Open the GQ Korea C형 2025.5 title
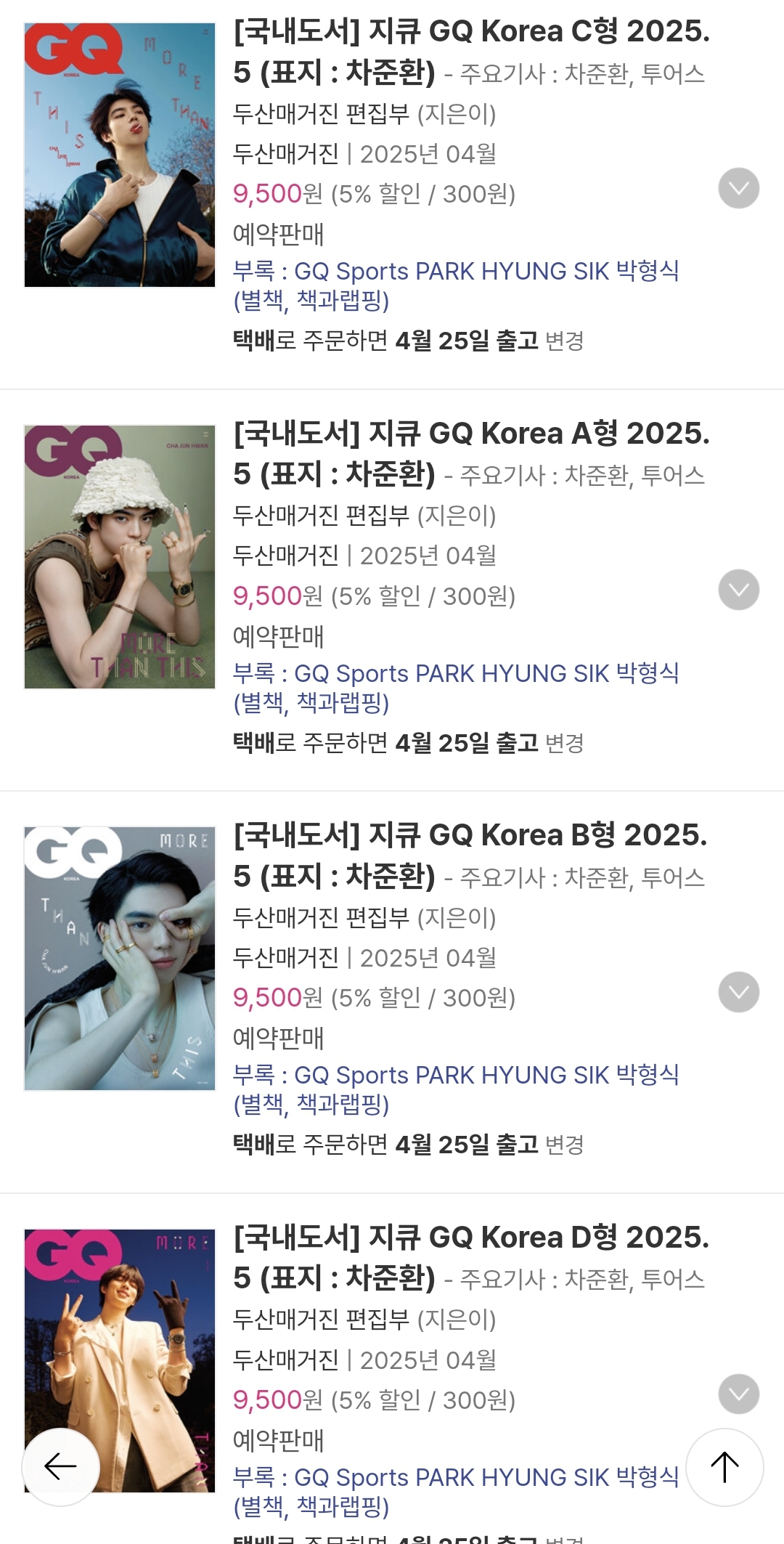 [470, 51]
